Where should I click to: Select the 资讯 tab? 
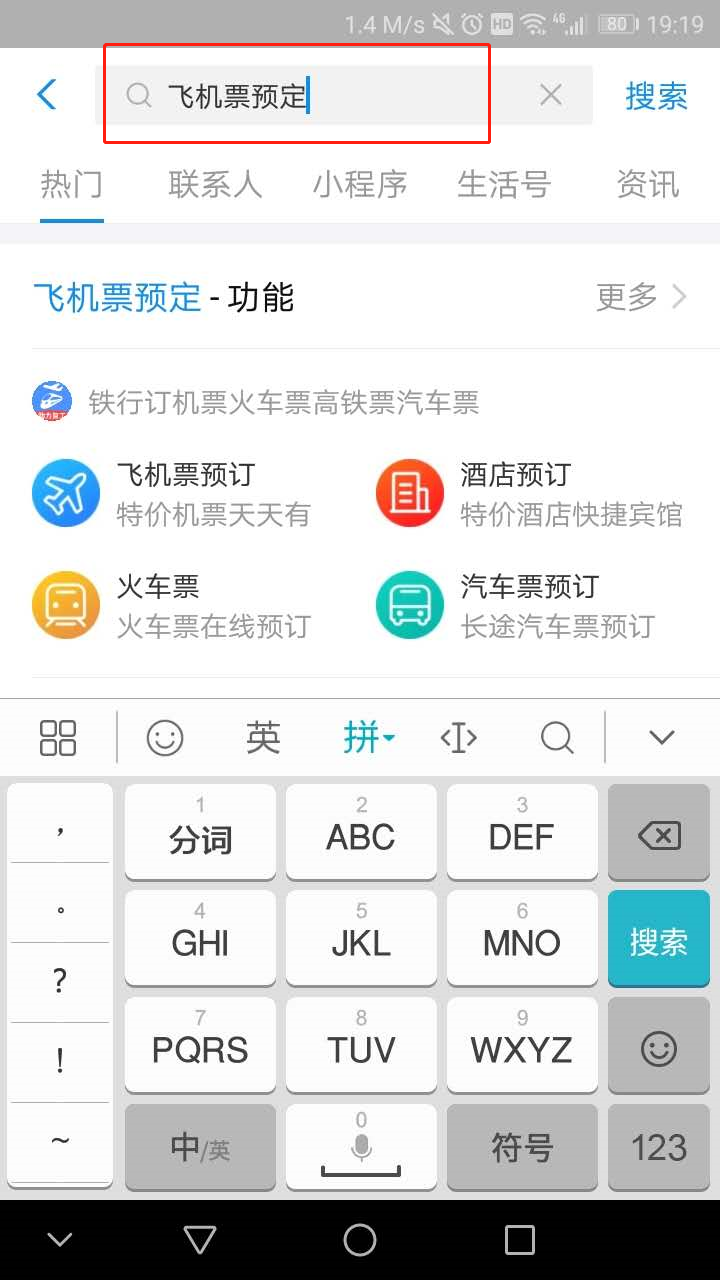tap(647, 185)
